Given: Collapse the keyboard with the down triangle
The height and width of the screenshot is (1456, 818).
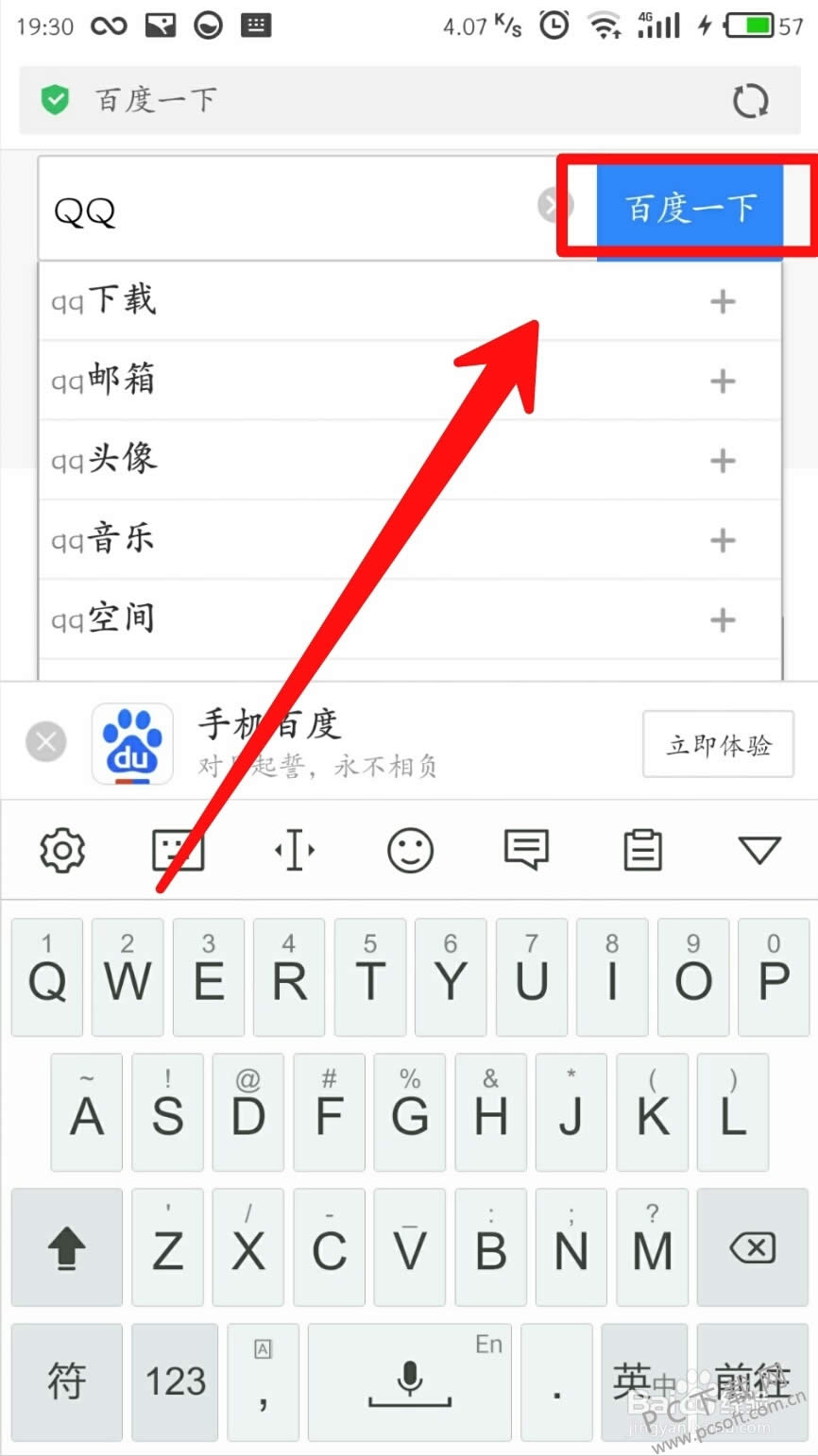Looking at the screenshot, I should click(757, 850).
